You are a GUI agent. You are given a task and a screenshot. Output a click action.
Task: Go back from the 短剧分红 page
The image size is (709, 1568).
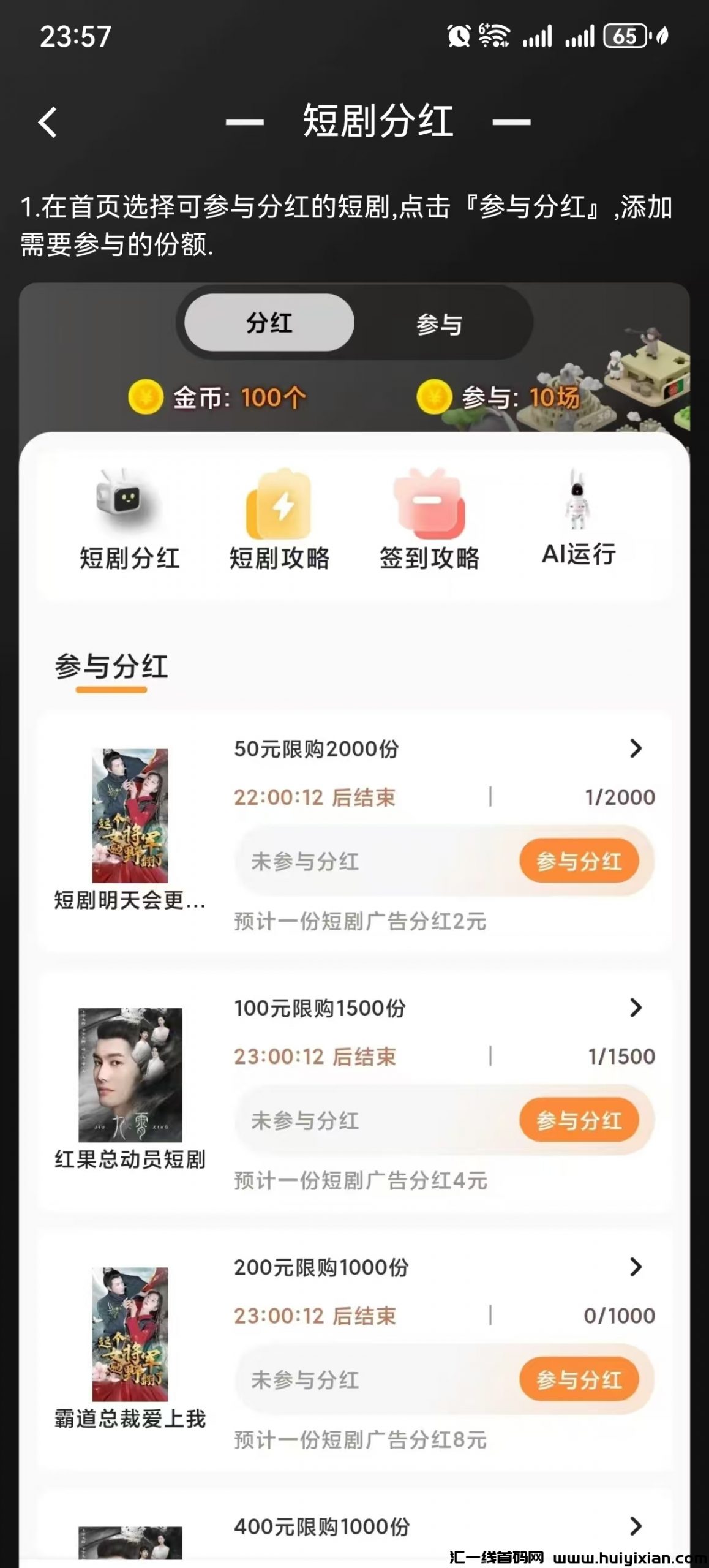[x=48, y=122]
